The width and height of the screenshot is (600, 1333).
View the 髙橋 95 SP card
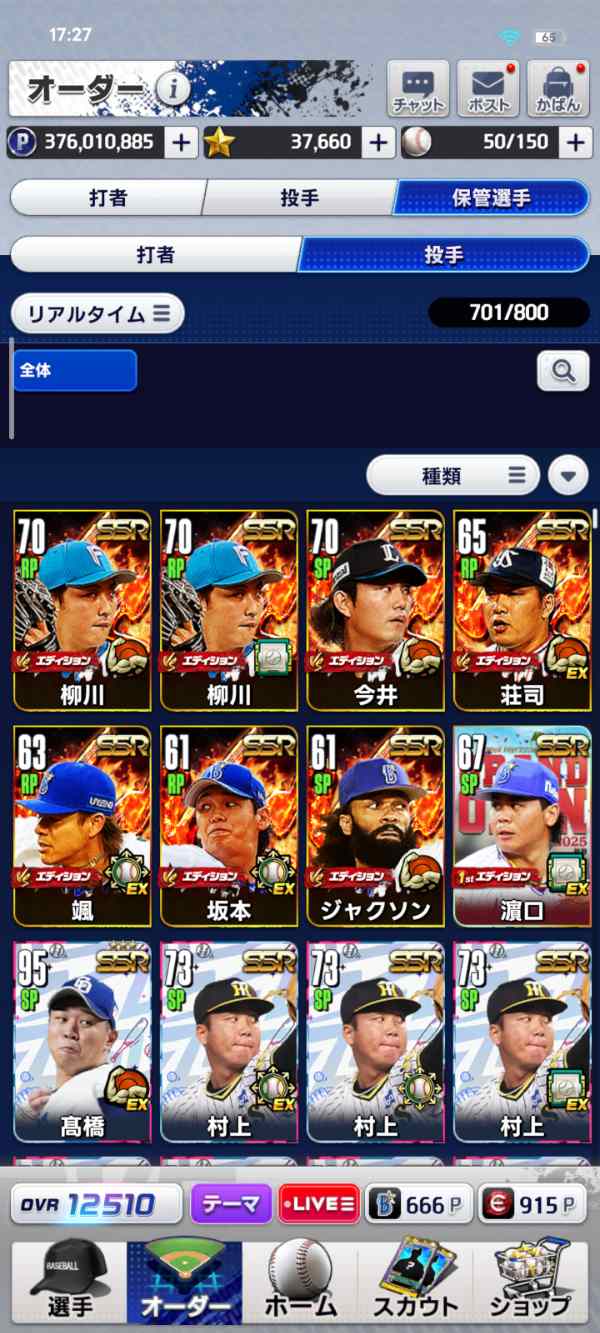pos(82,1040)
